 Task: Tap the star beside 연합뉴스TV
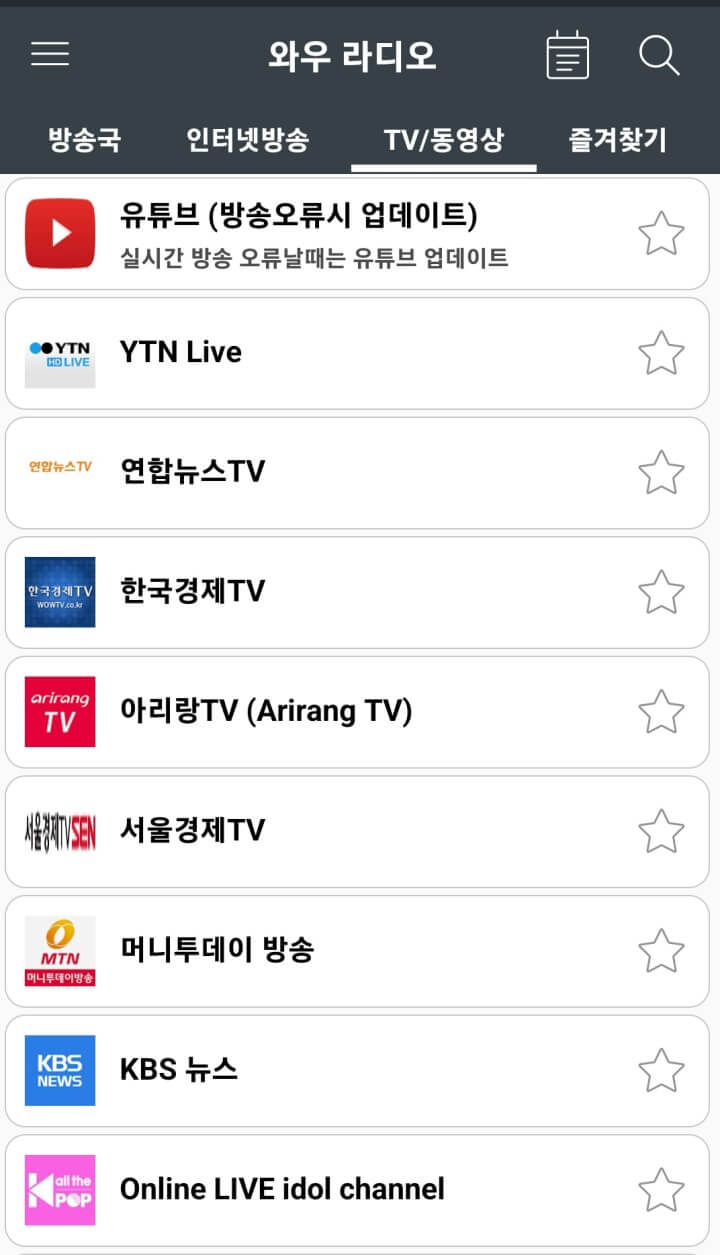[x=661, y=472]
